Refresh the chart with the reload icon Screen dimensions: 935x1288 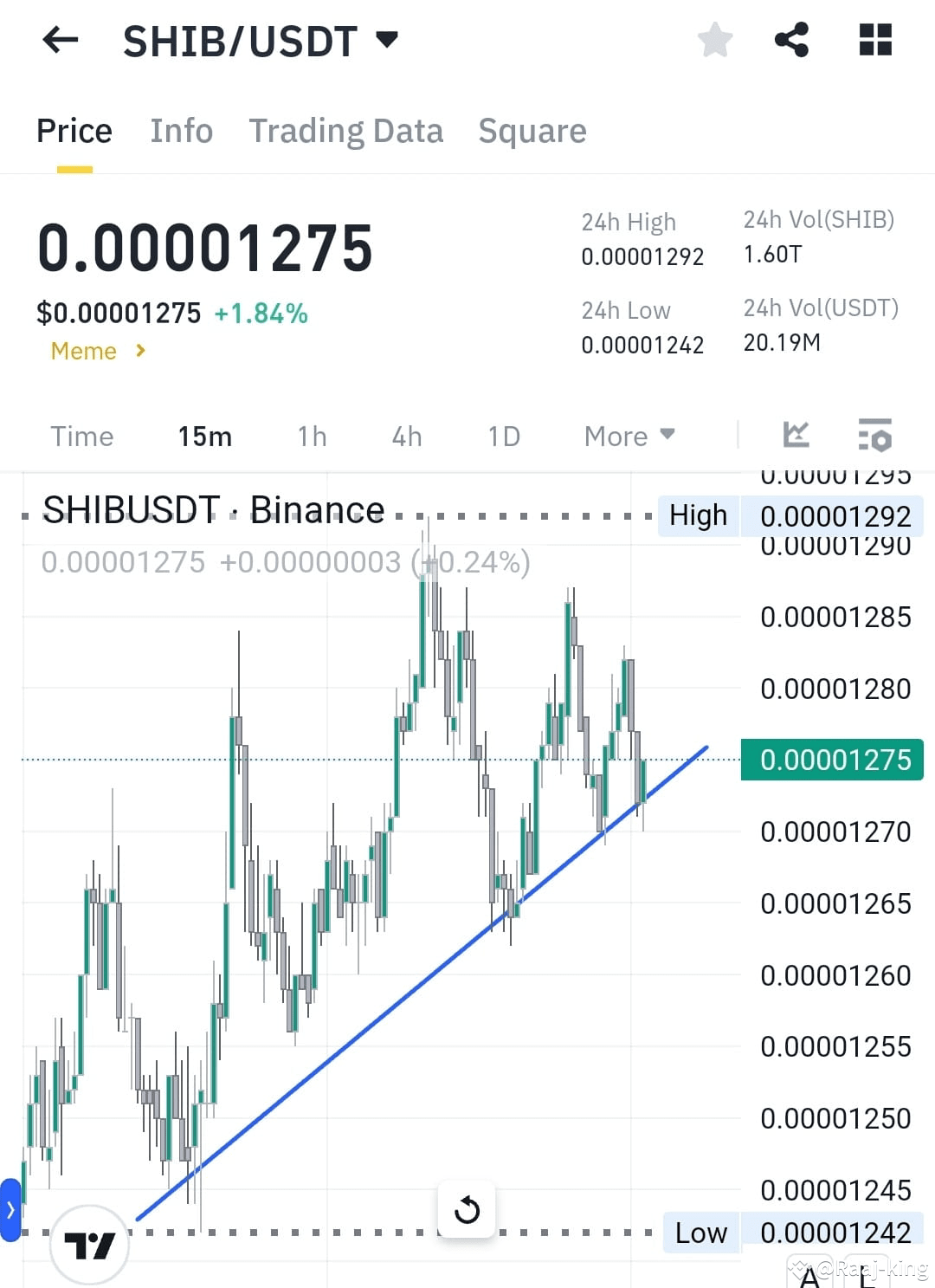tap(467, 1210)
